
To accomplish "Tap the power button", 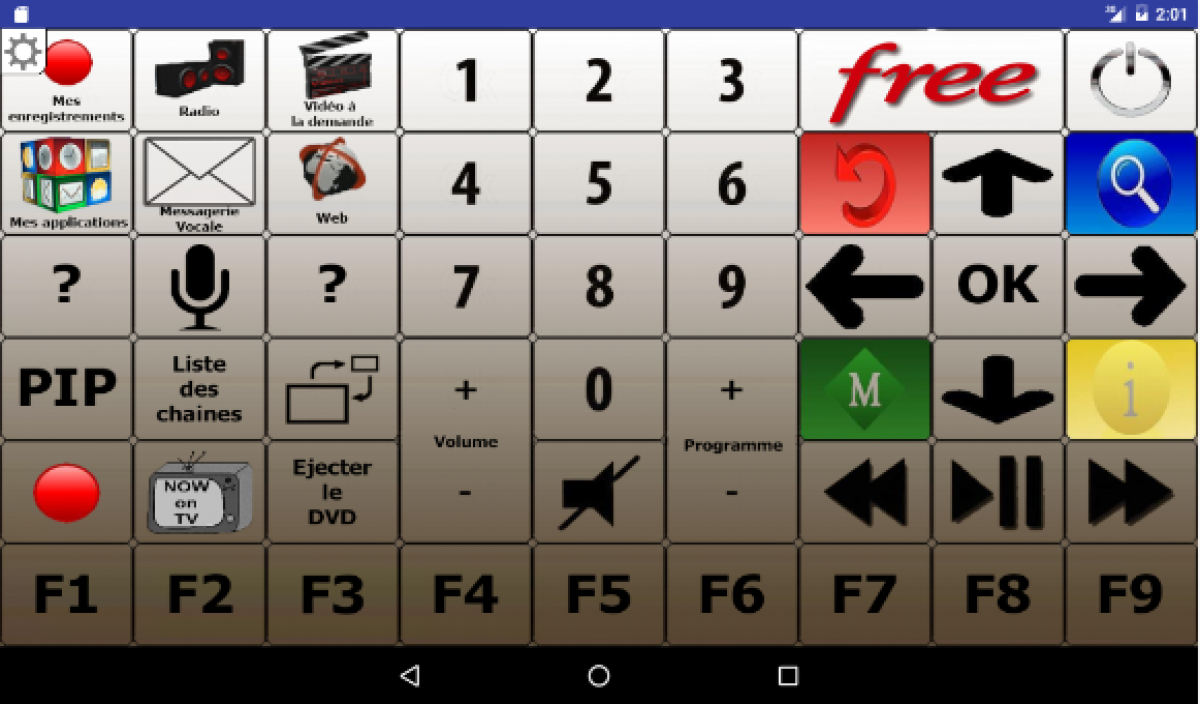I will point(1131,80).
